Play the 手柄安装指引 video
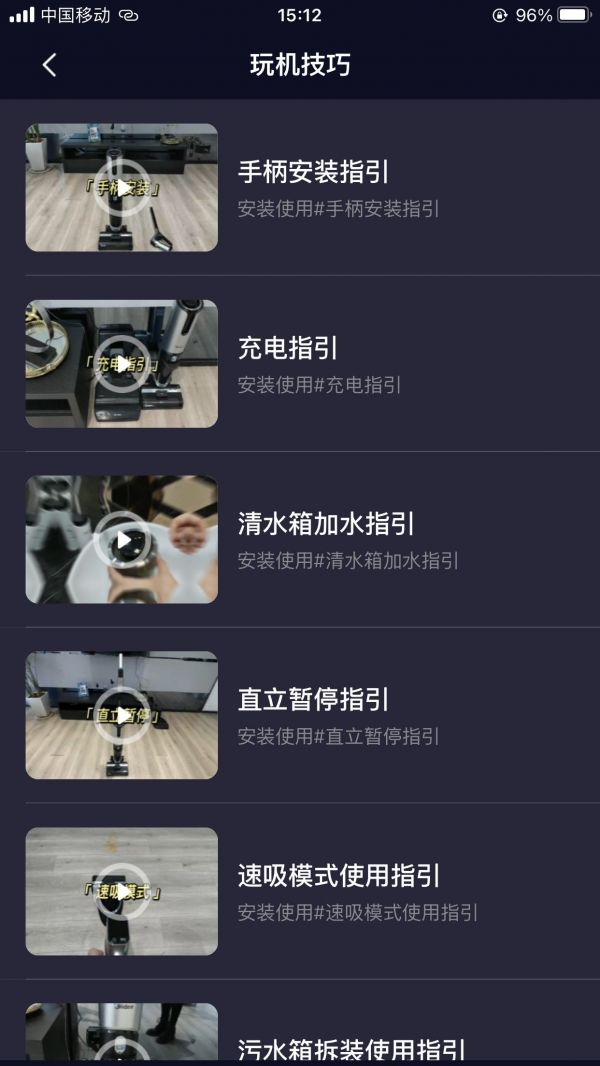600x1066 pixels. point(122,188)
